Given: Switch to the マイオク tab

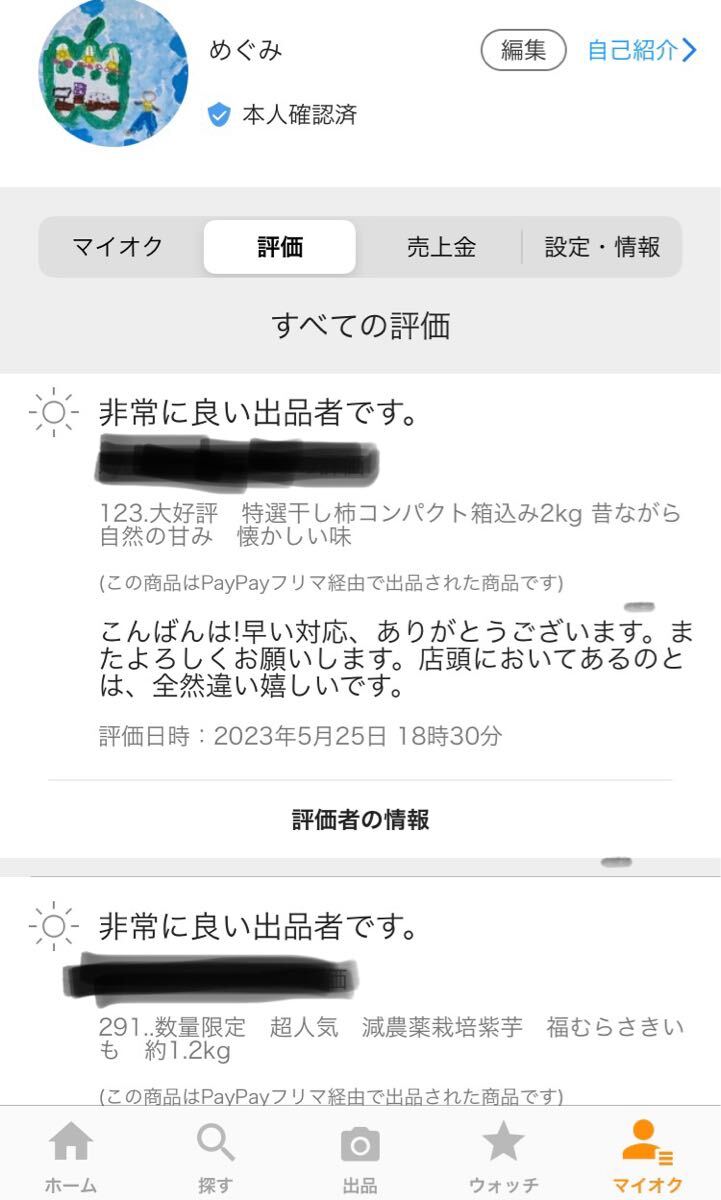Looking at the screenshot, I should pos(118,247).
